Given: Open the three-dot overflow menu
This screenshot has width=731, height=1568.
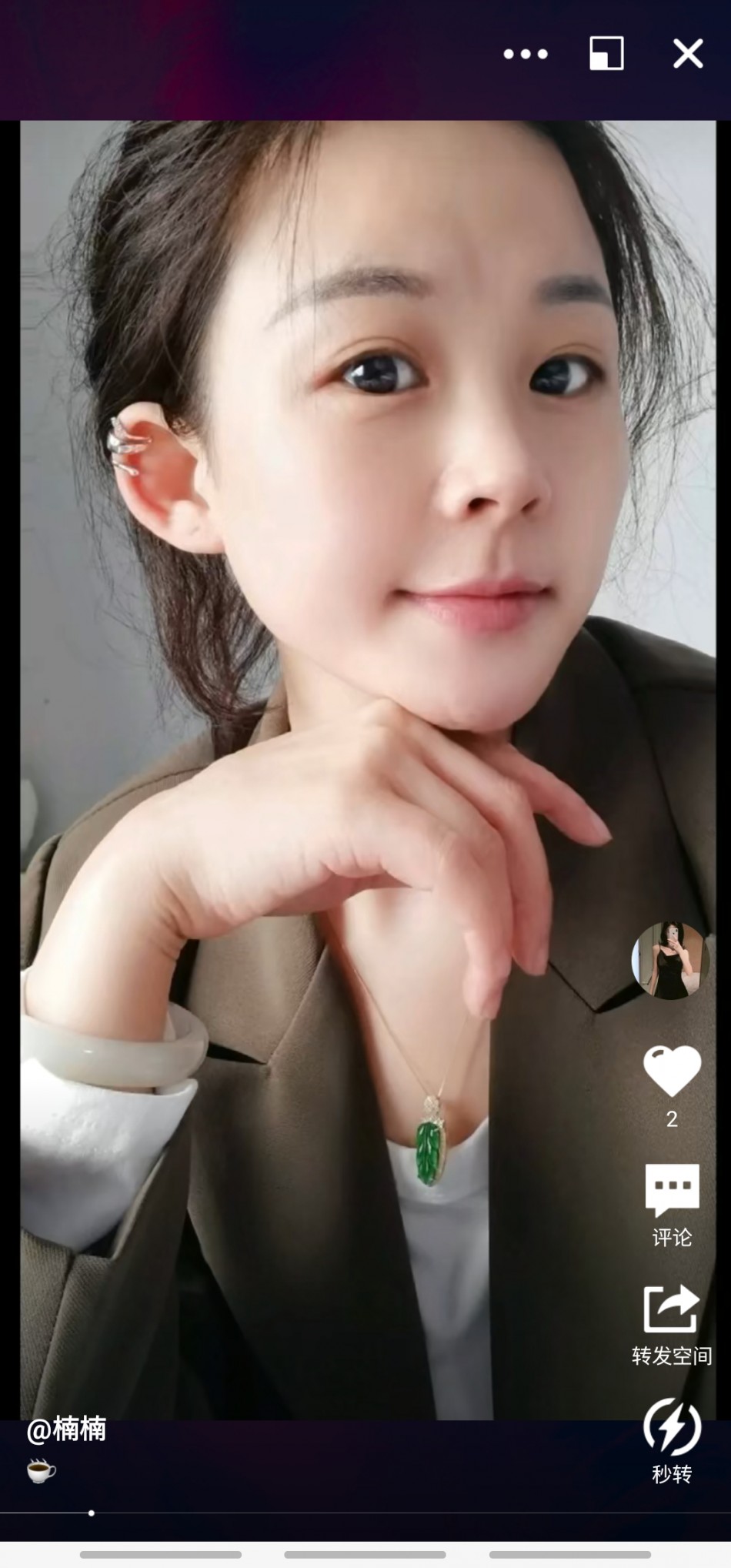Looking at the screenshot, I should (526, 54).
